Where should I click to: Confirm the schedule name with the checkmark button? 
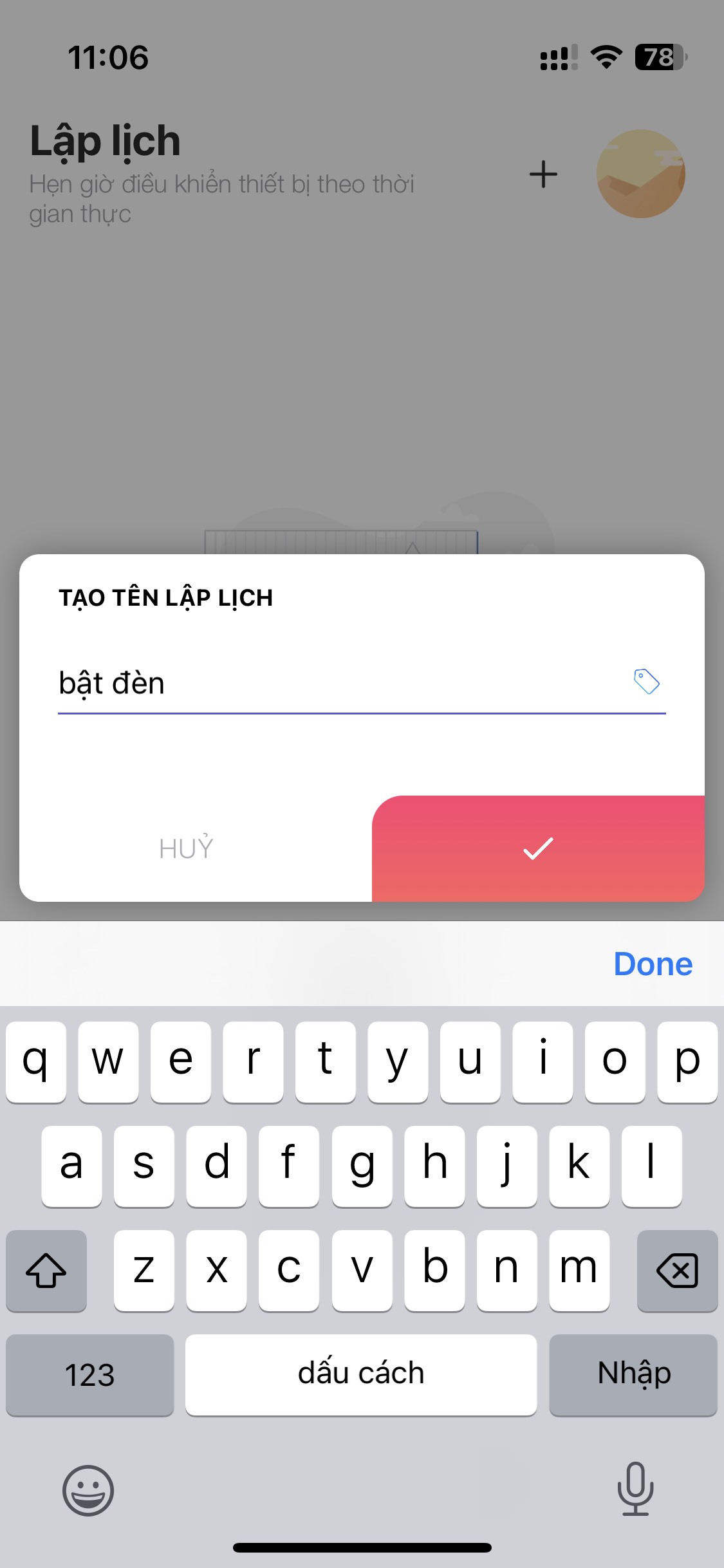(x=538, y=848)
